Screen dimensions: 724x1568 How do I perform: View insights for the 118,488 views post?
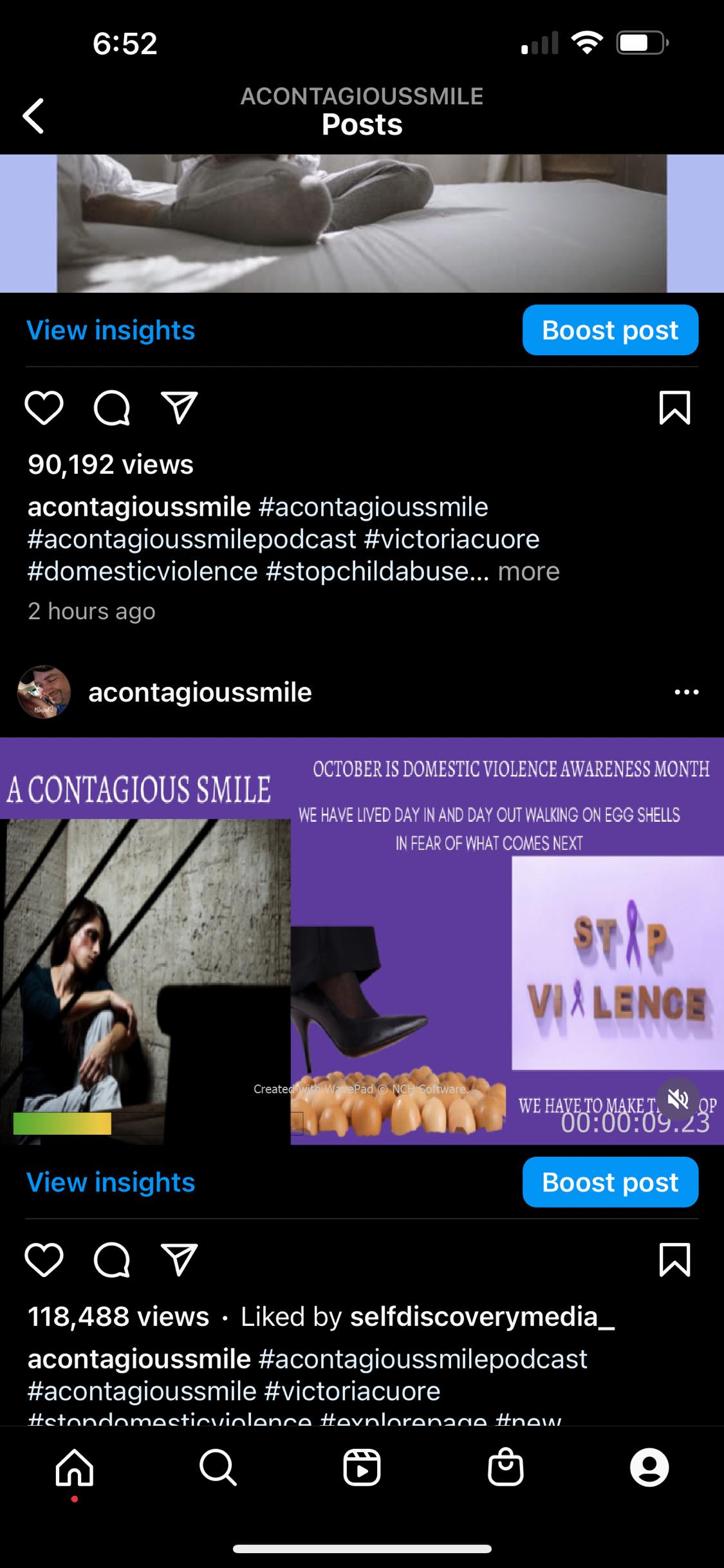click(x=111, y=1182)
